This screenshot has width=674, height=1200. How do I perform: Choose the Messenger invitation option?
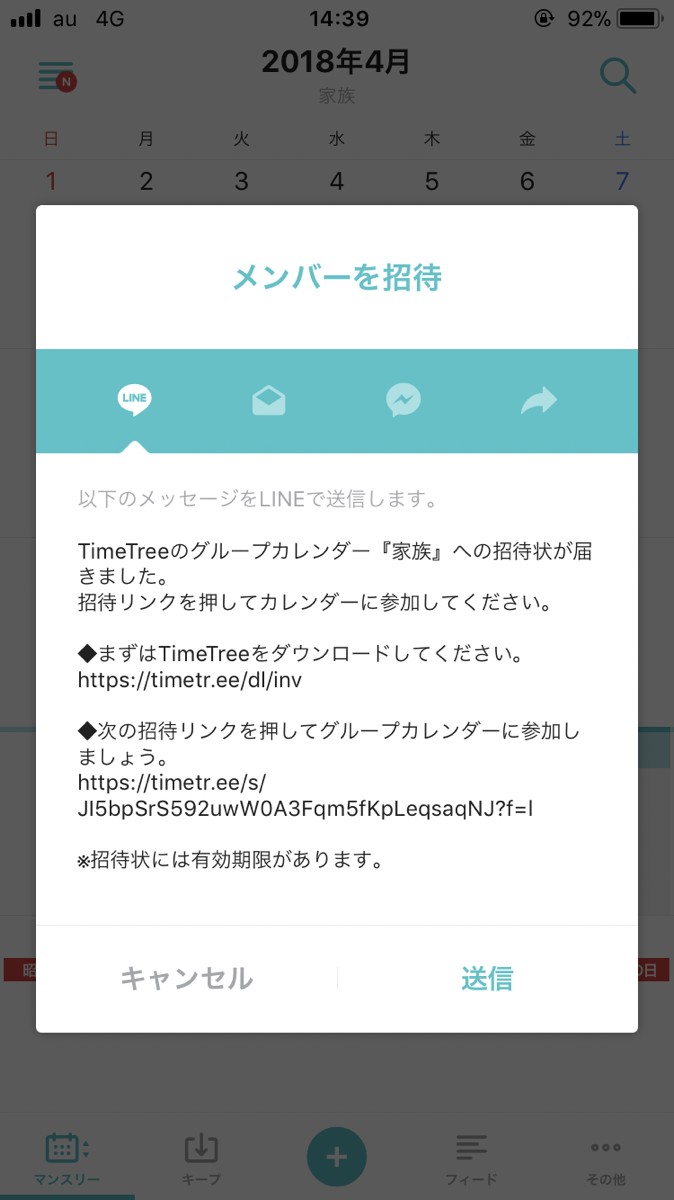(x=403, y=401)
